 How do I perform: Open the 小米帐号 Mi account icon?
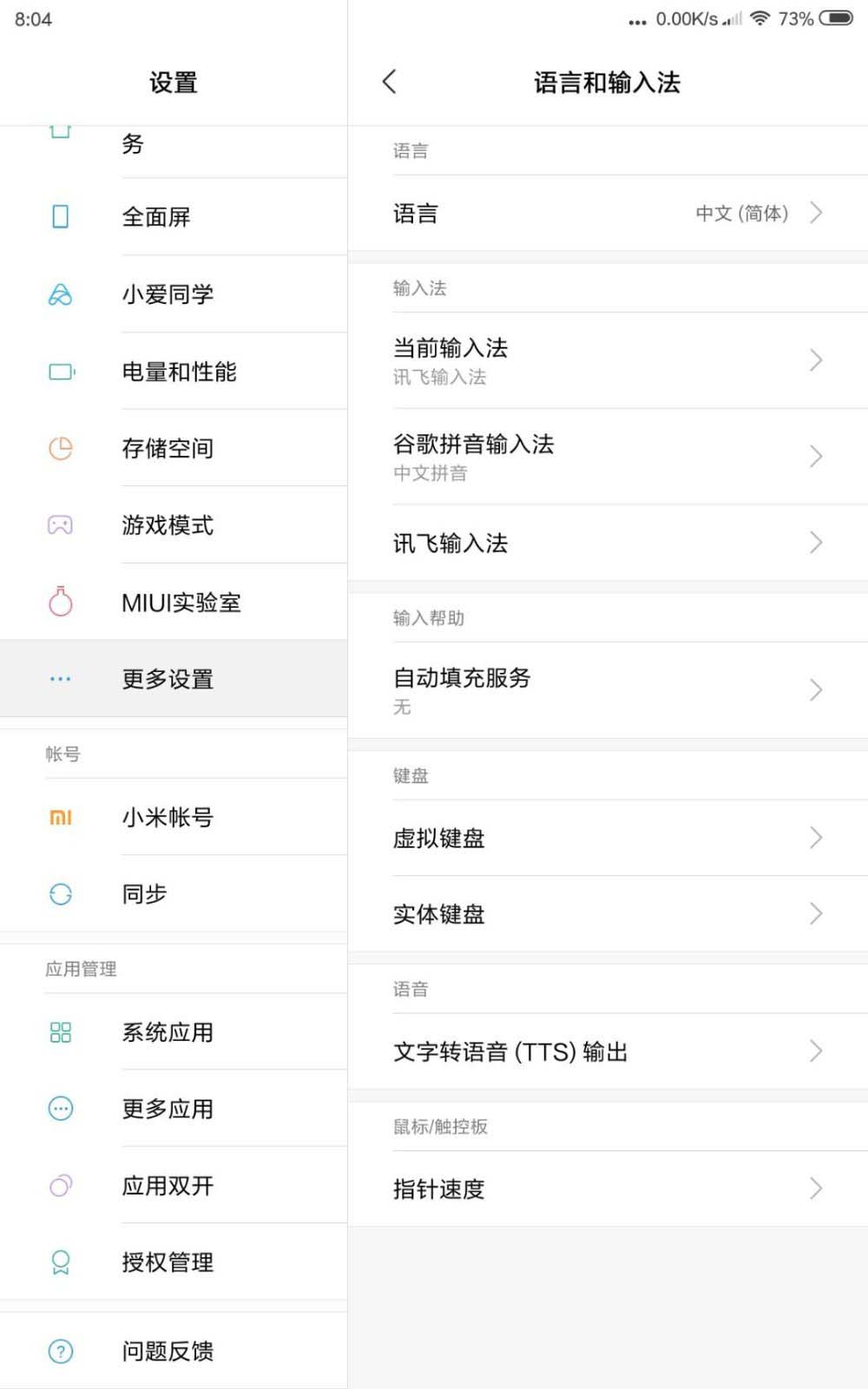pos(59,817)
